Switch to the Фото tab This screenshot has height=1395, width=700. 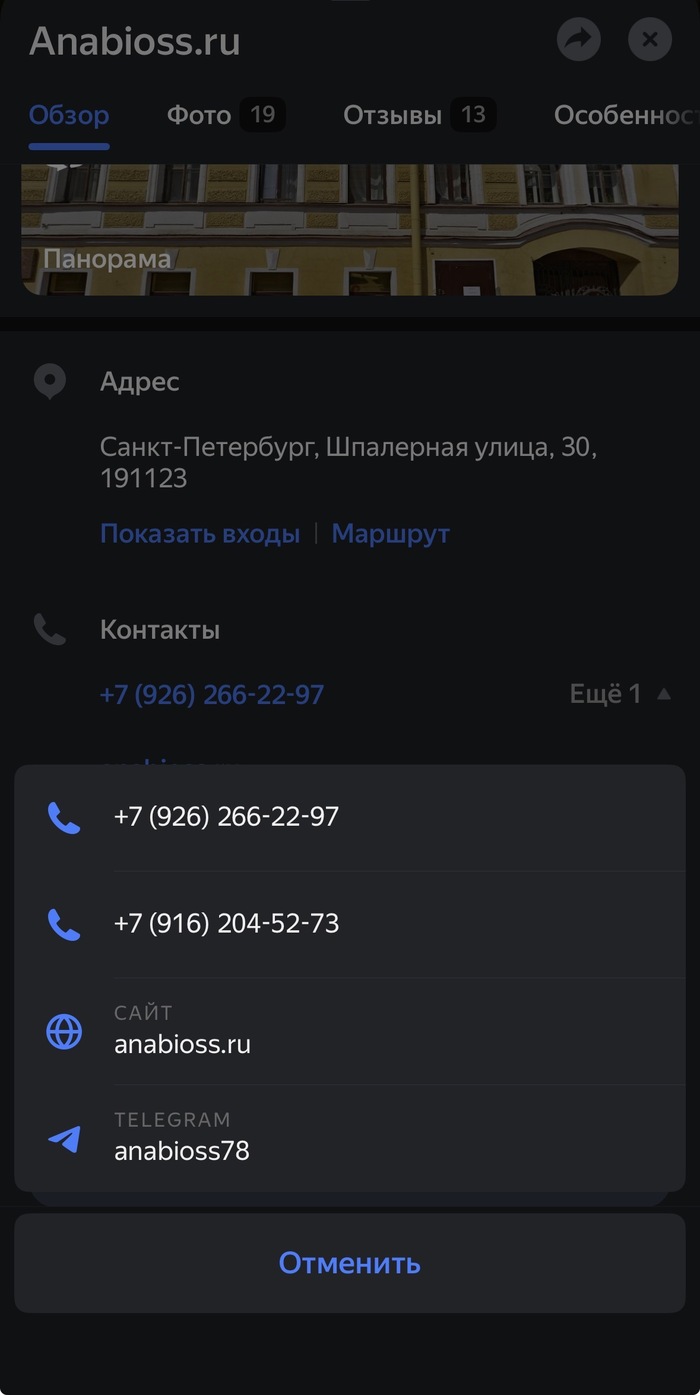(x=225, y=115)
